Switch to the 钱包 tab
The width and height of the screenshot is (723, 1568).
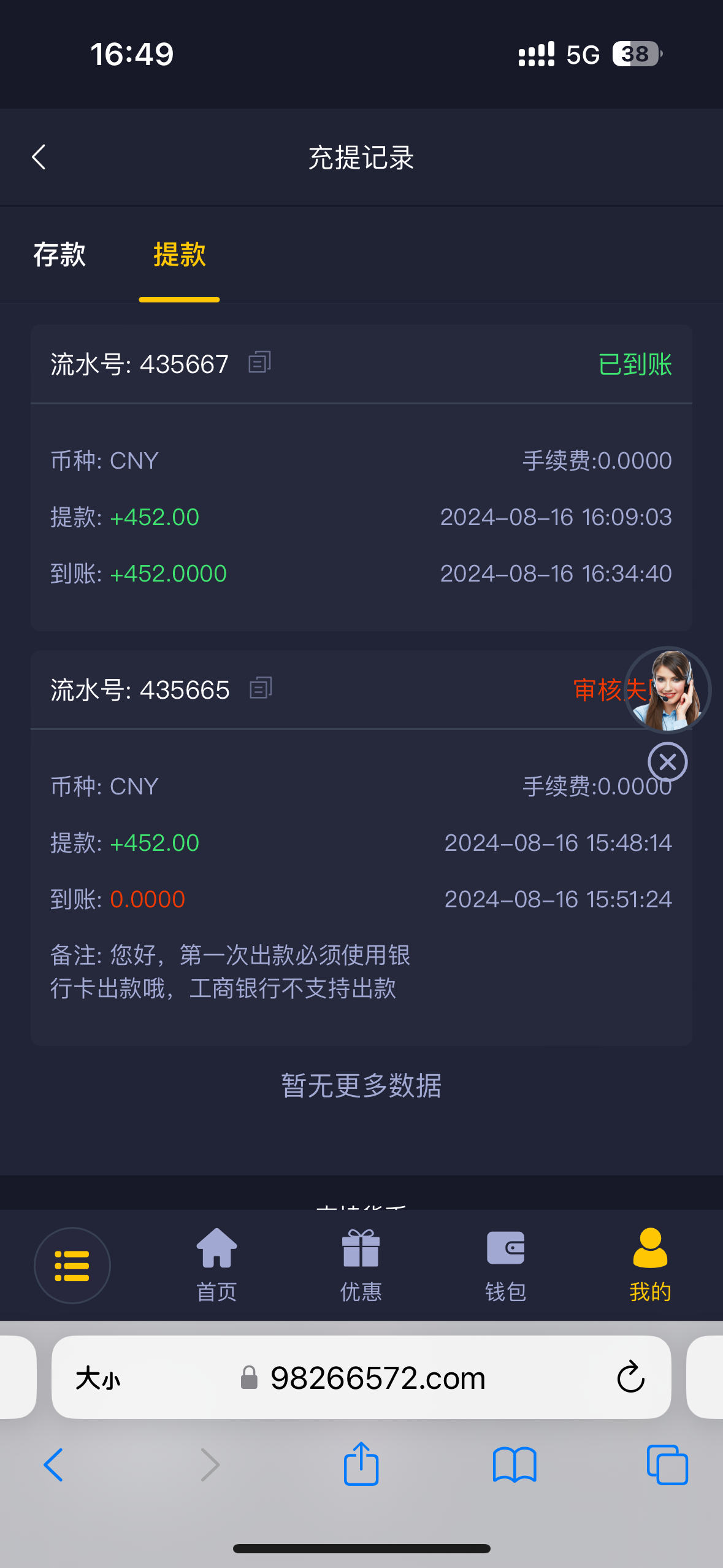[505, 1265]
